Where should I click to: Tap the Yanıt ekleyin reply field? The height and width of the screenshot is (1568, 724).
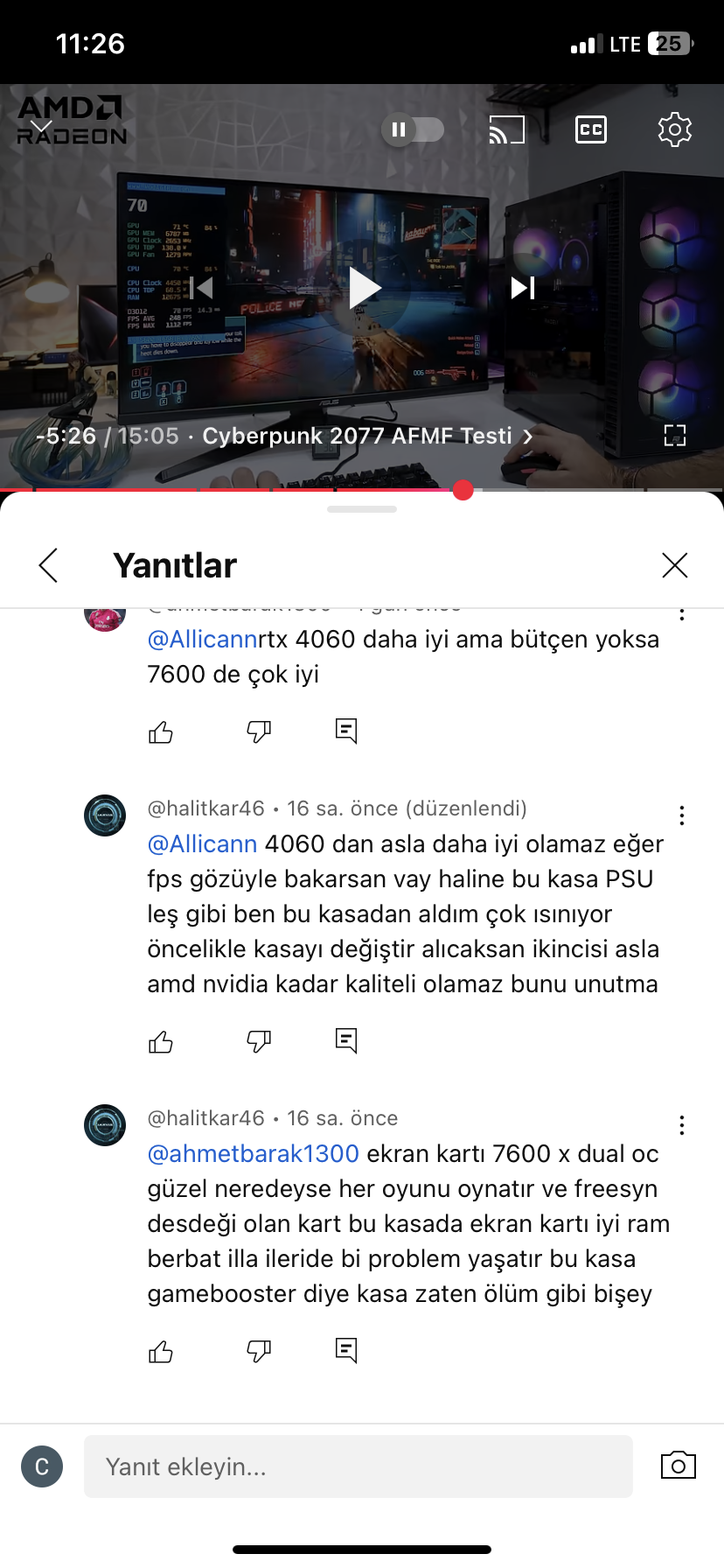(358, 1466)
